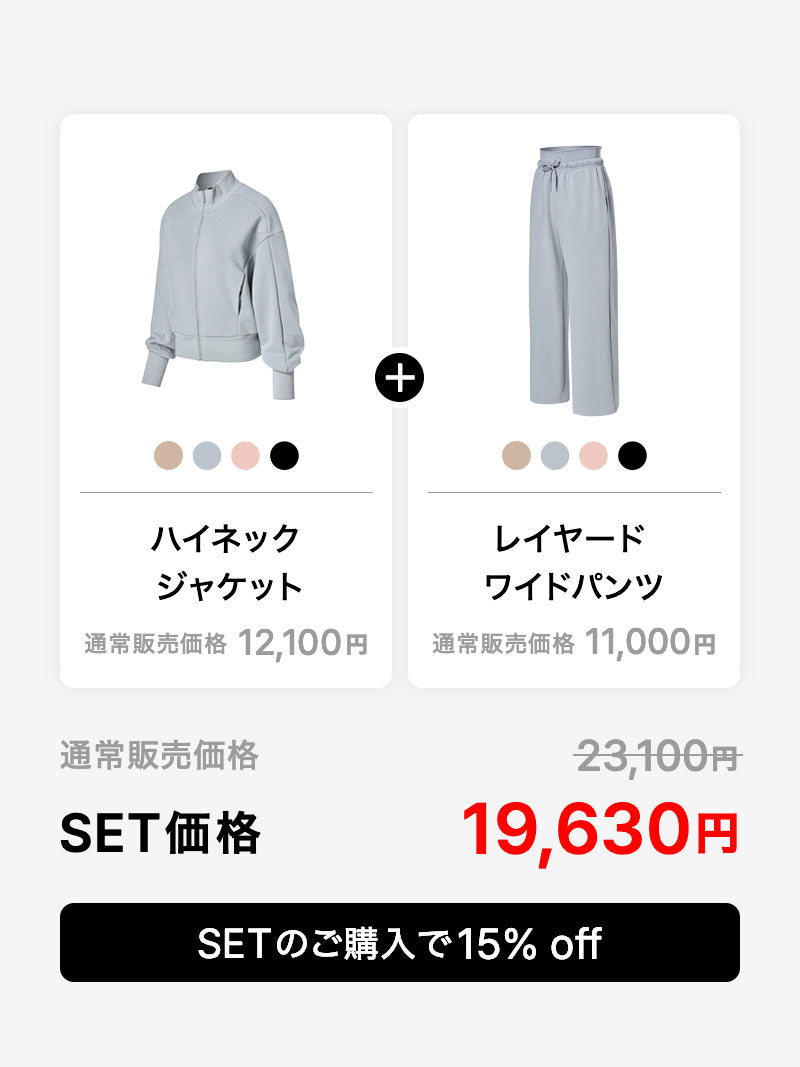Click the 通常販売価格 label above the prices
This screenshot has width=800, height=1067.
(159, 755)
